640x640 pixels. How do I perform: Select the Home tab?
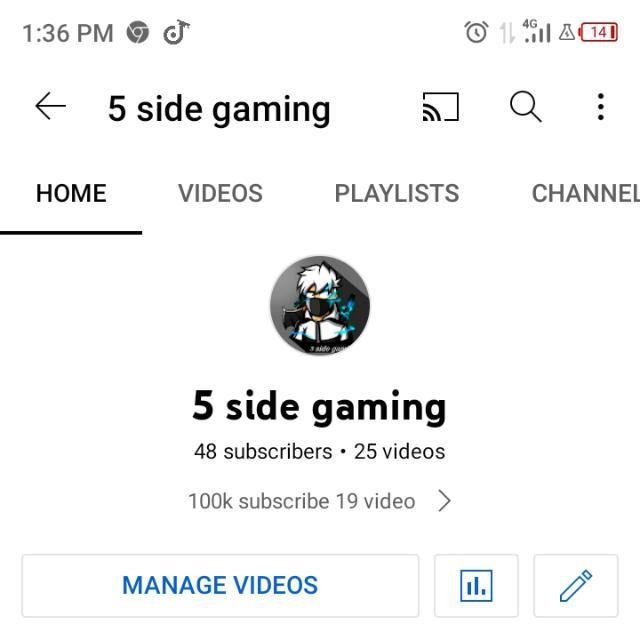click(71, 194)
